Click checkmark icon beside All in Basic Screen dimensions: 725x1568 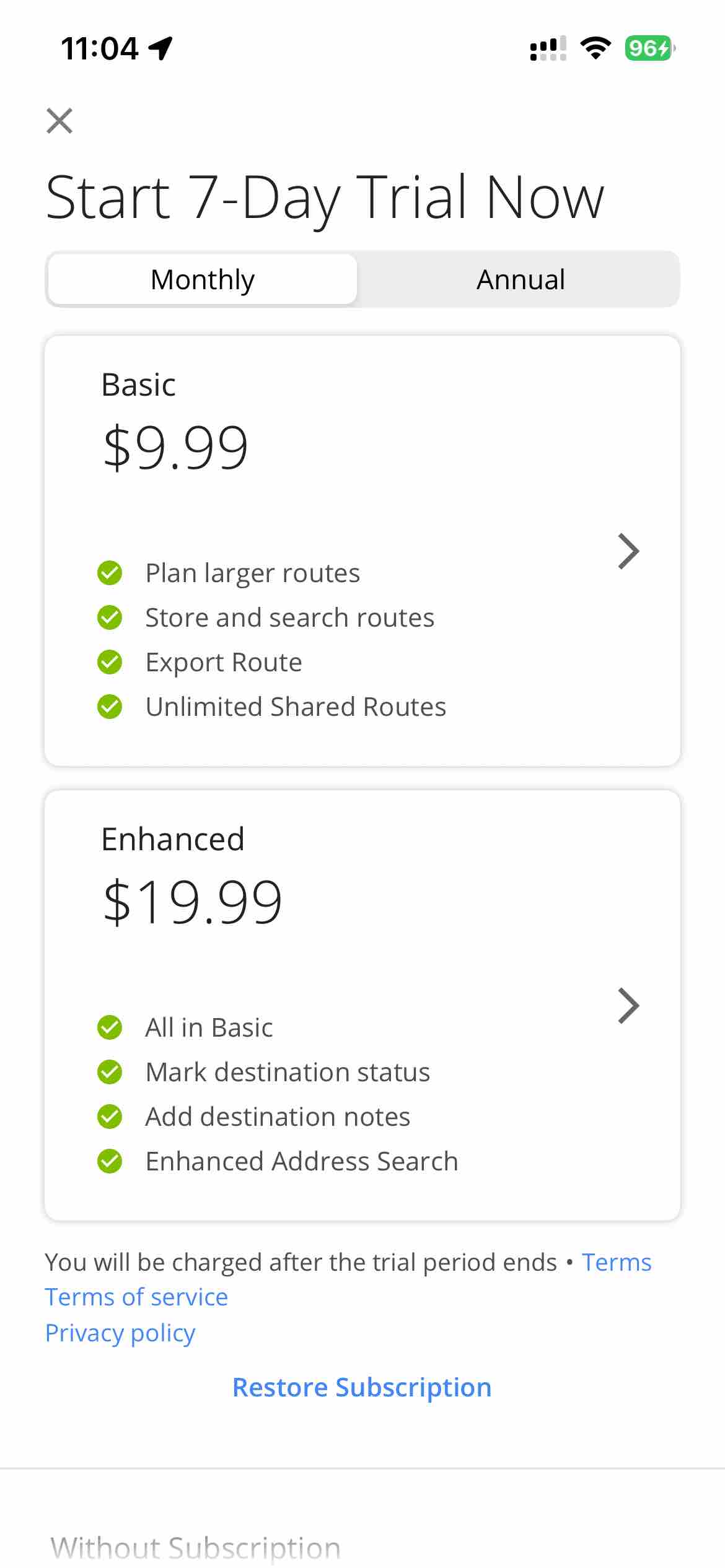110,1027
